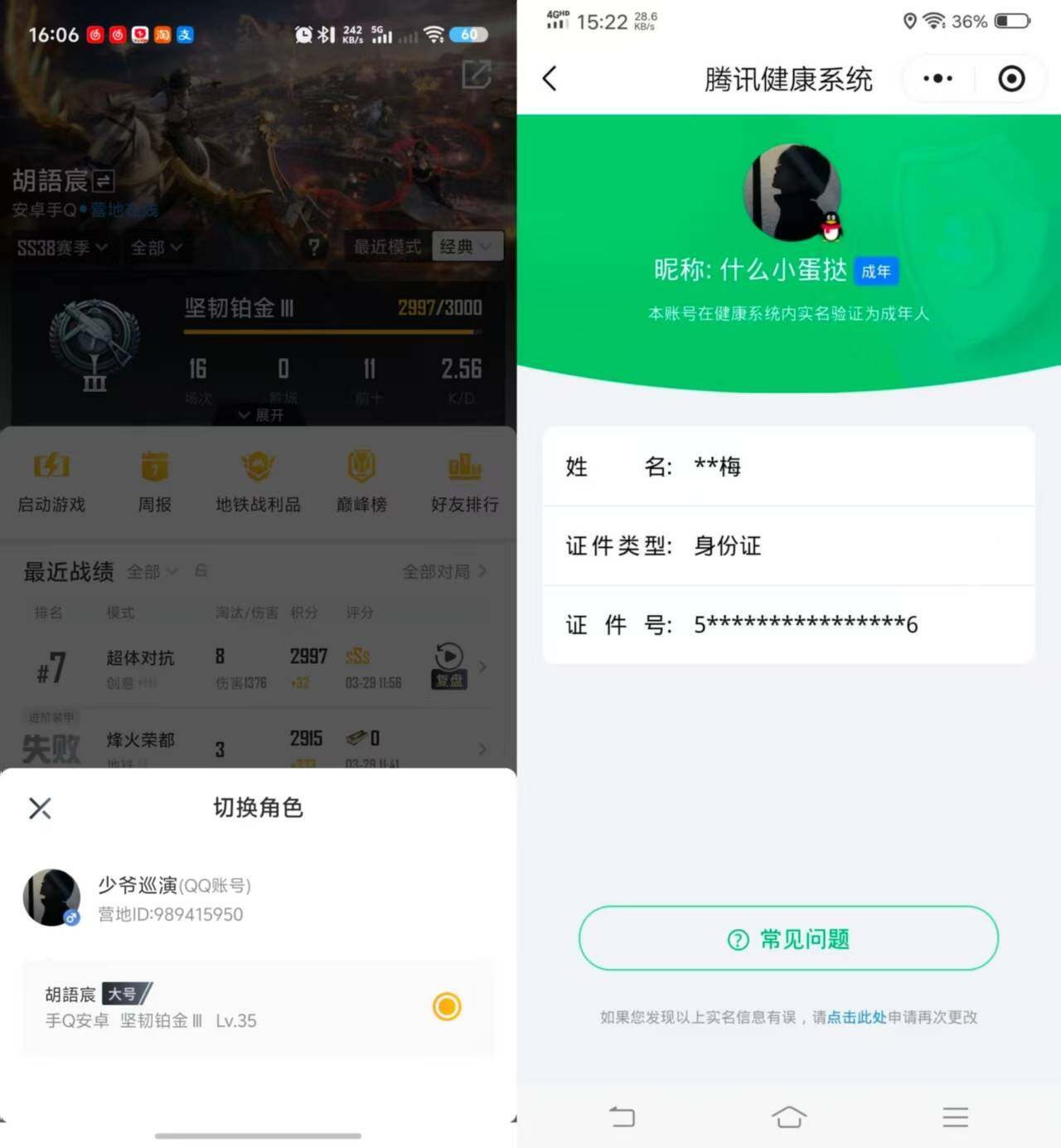The width and height of the screenshot is (1061, 1148).
Task: Open the three-dot more options menu
Action: [937, 77]
